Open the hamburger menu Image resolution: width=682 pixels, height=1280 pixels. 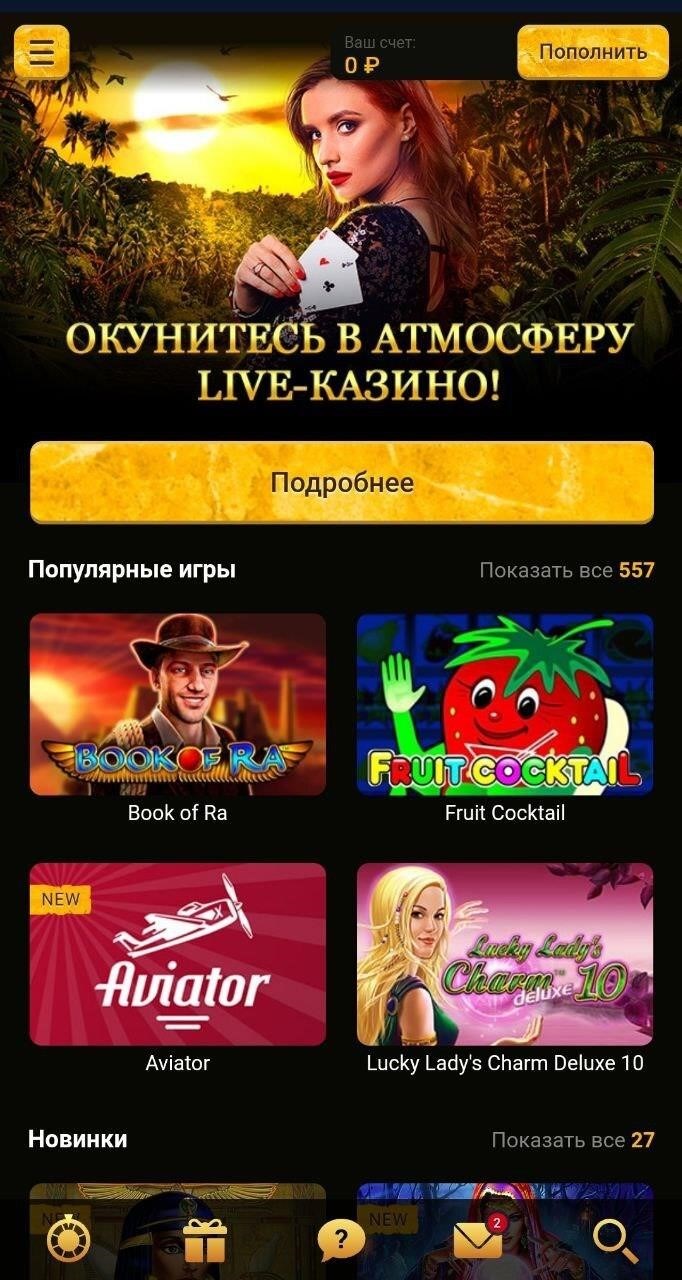coord(42,52)
